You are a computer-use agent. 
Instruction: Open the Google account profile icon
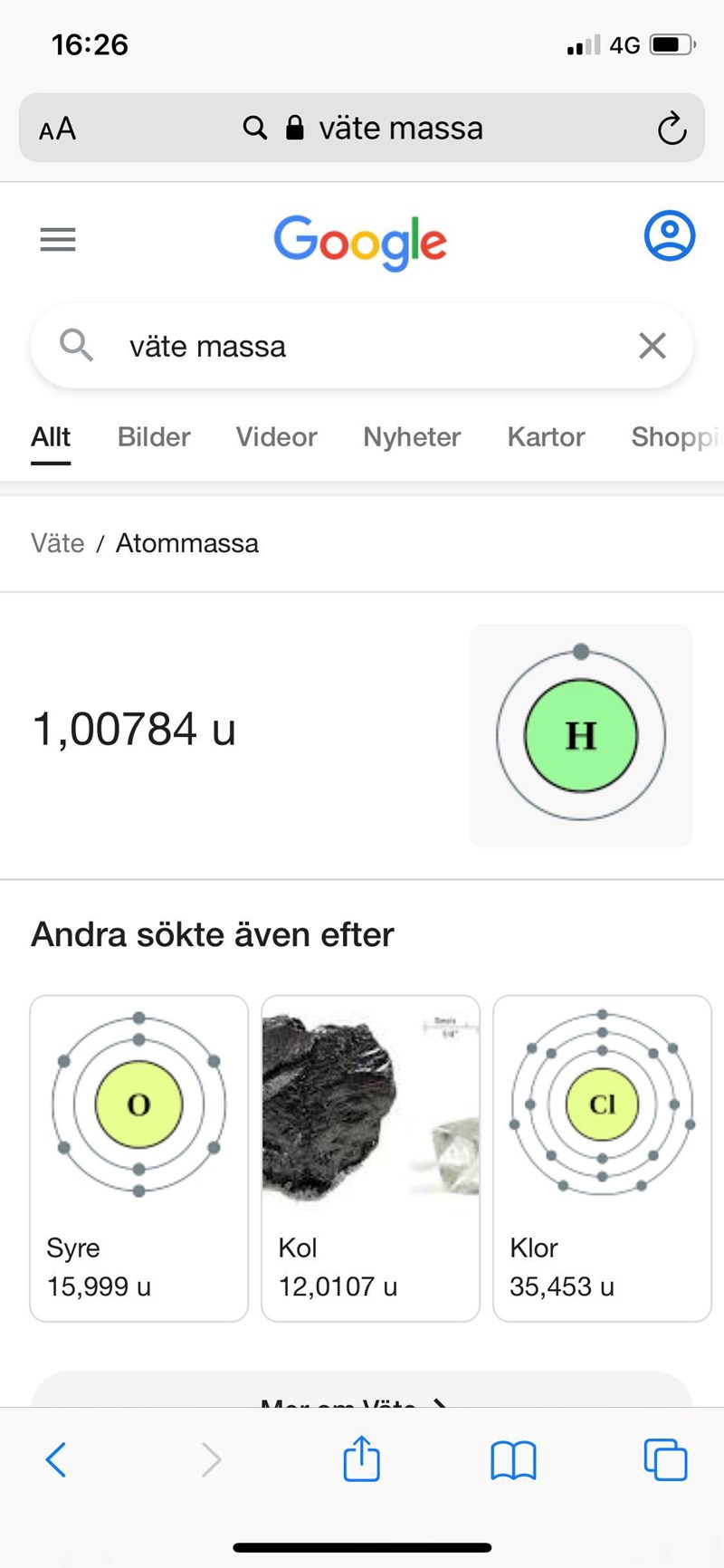(x=669, y=236)
